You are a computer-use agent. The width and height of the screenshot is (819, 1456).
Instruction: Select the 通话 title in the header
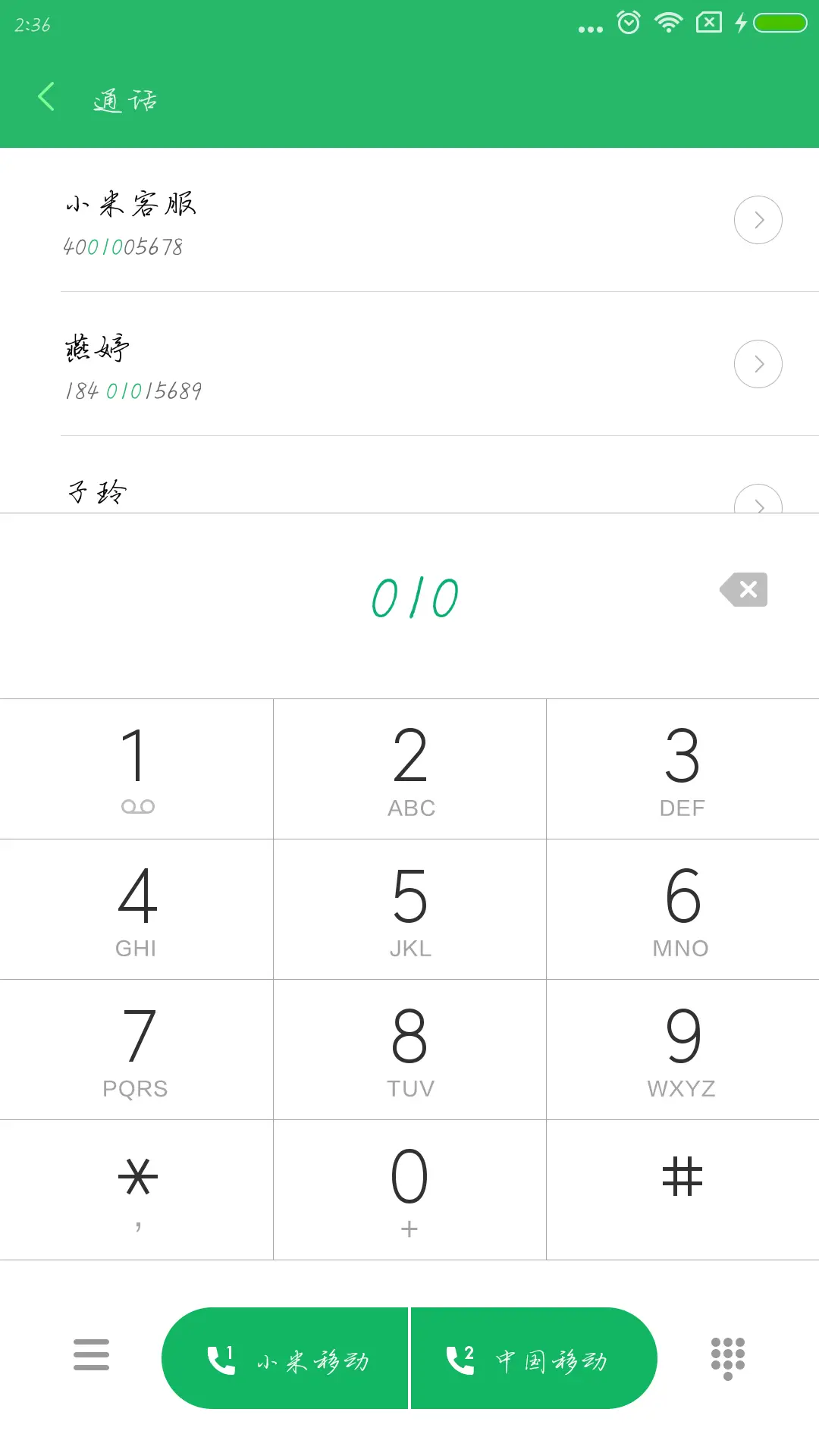pyautogui.click(x=125, y=99)
